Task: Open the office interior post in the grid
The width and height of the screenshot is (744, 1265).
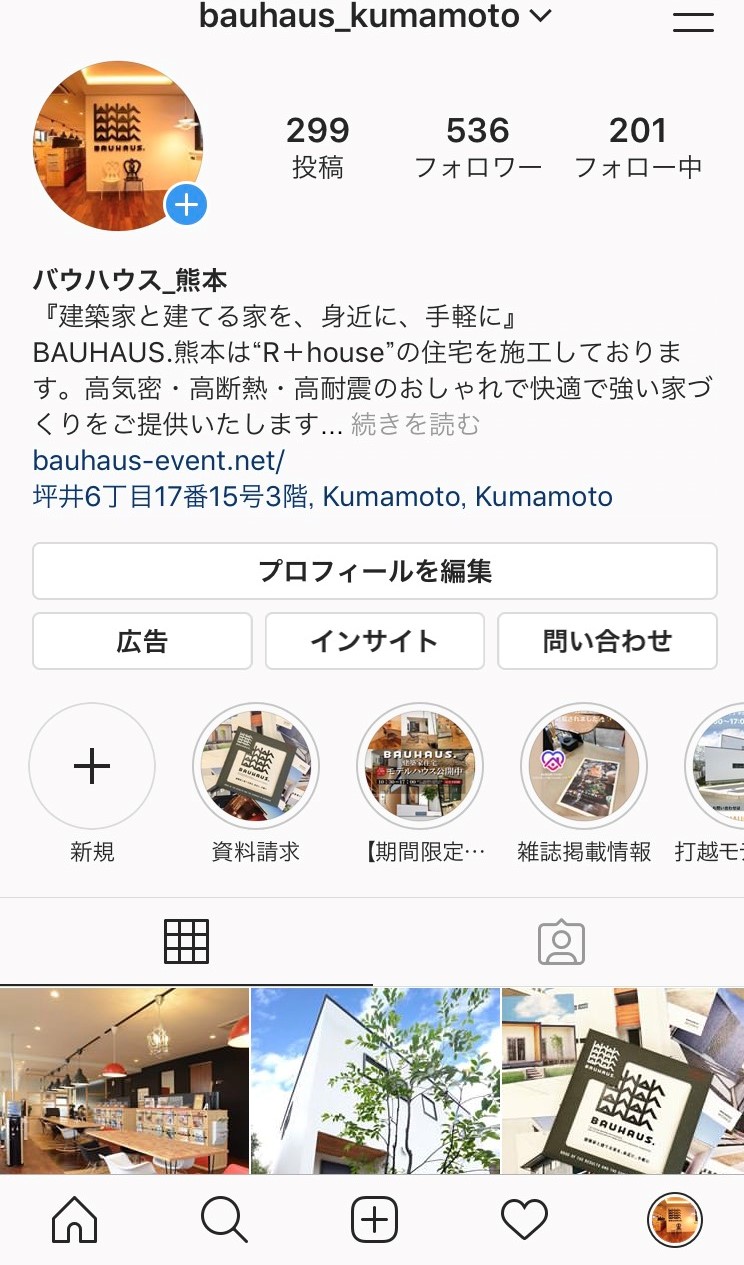Action: 124,1081
